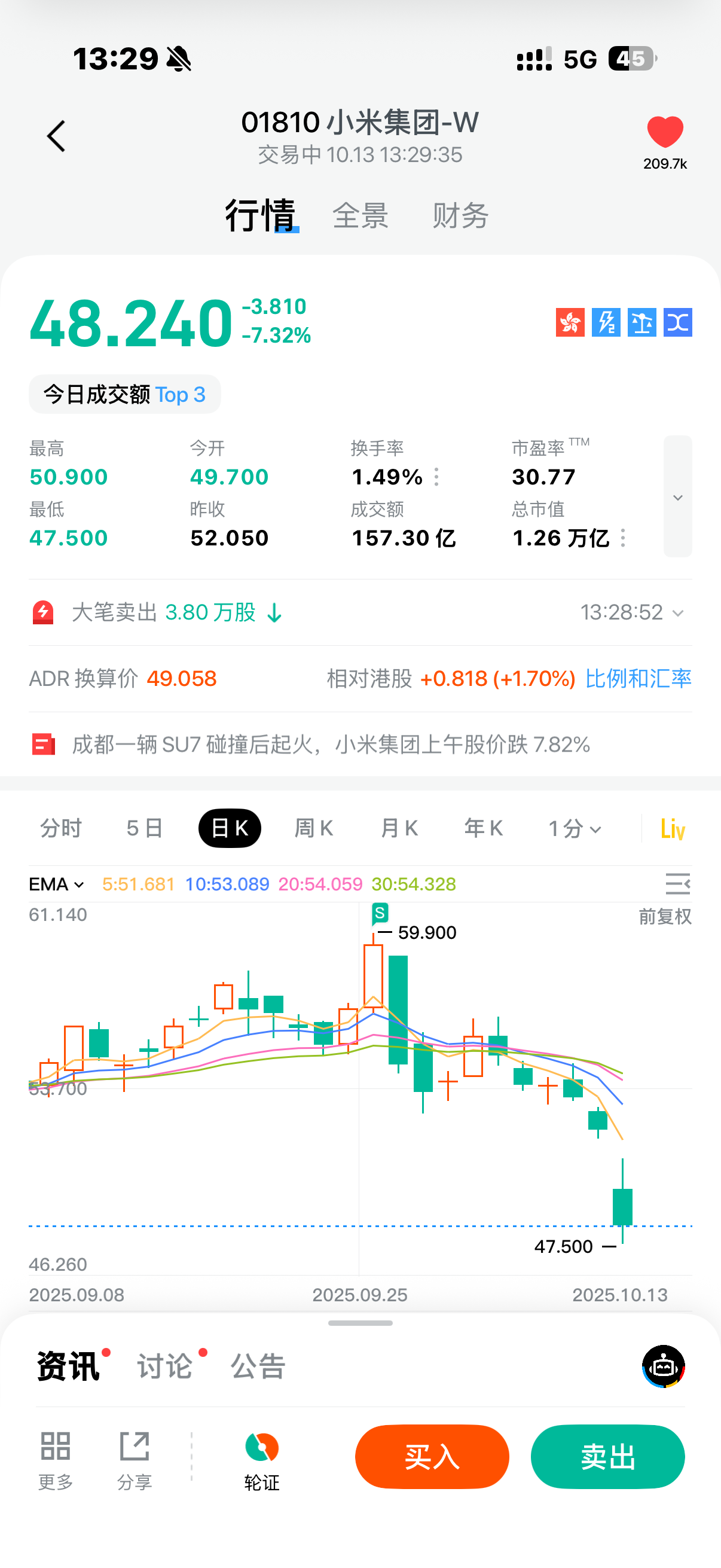Expand the 大笔卖出 trade alert row
721x1568 pixels.
click(x=677, y=613)
